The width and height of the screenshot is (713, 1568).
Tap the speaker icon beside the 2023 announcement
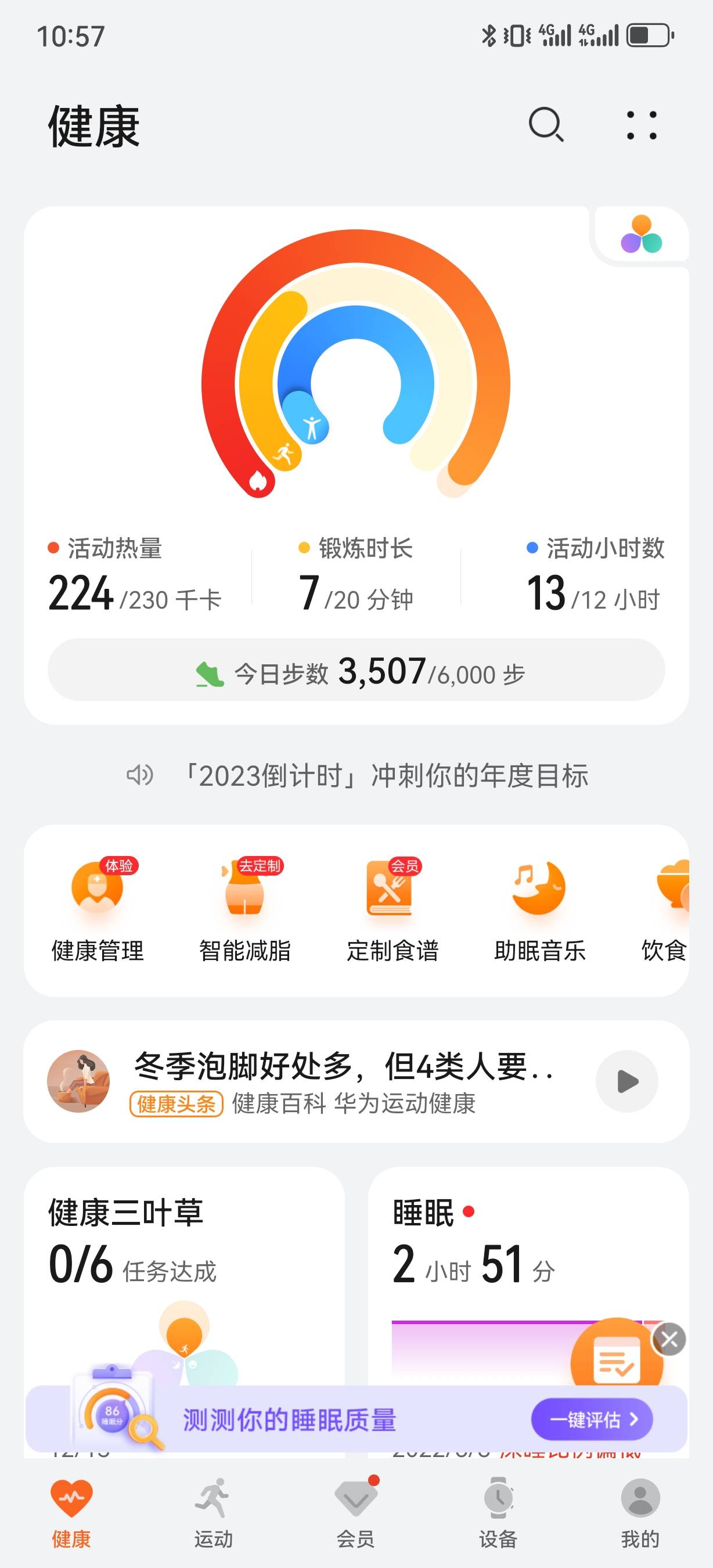[x=139, y=775]
